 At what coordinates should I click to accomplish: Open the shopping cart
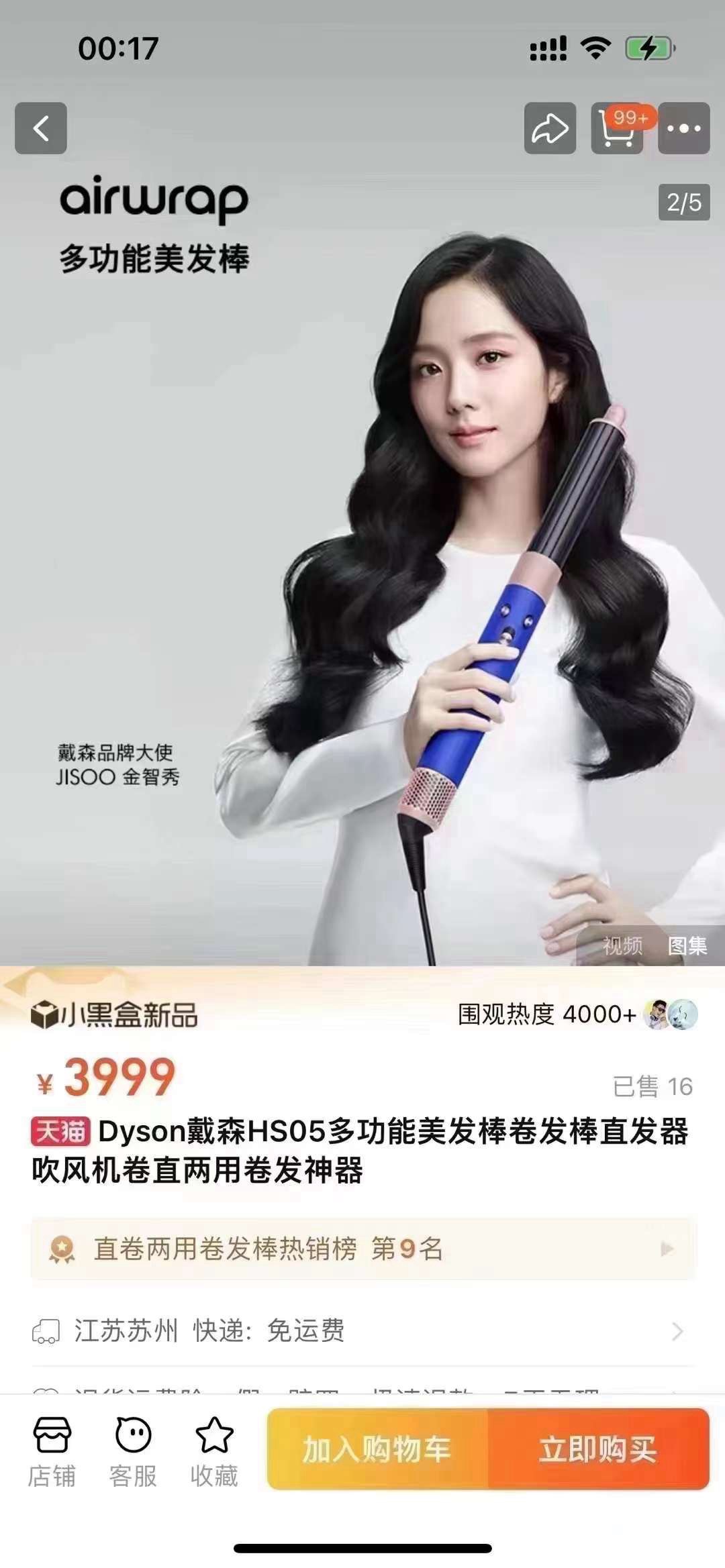pyautogui.click(x=617, y=128)
